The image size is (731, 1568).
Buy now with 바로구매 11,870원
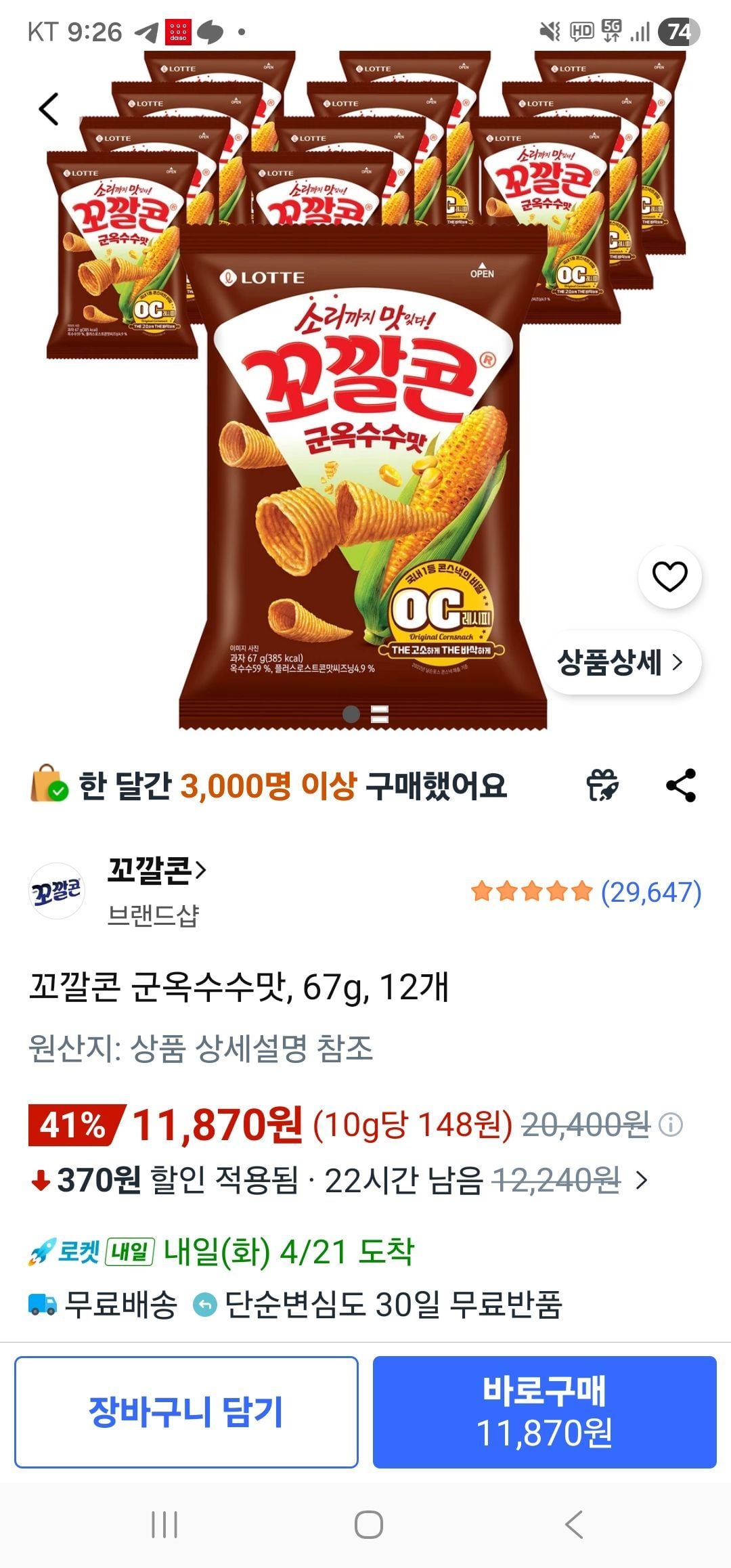544,1412
